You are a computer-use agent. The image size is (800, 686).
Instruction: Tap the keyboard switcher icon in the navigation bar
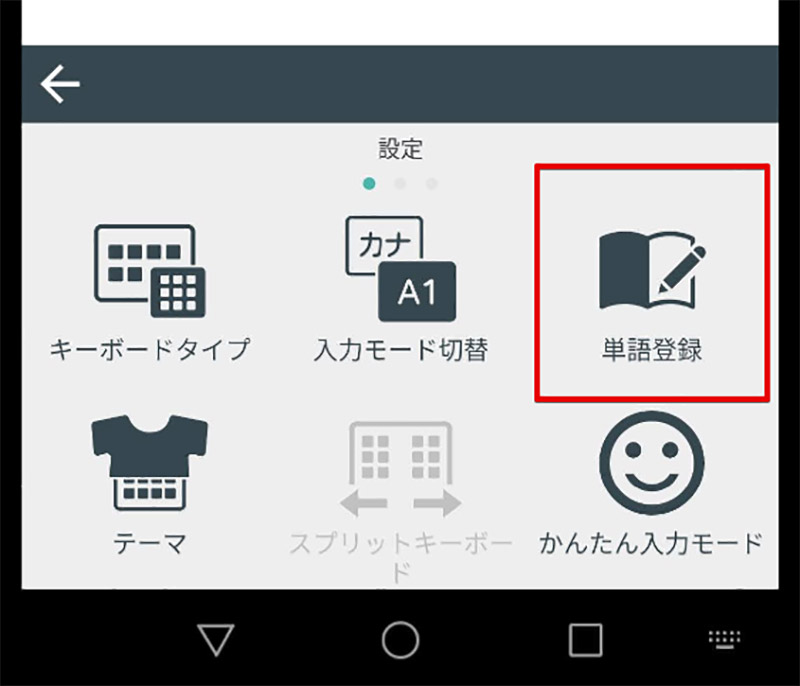point(722,639)
